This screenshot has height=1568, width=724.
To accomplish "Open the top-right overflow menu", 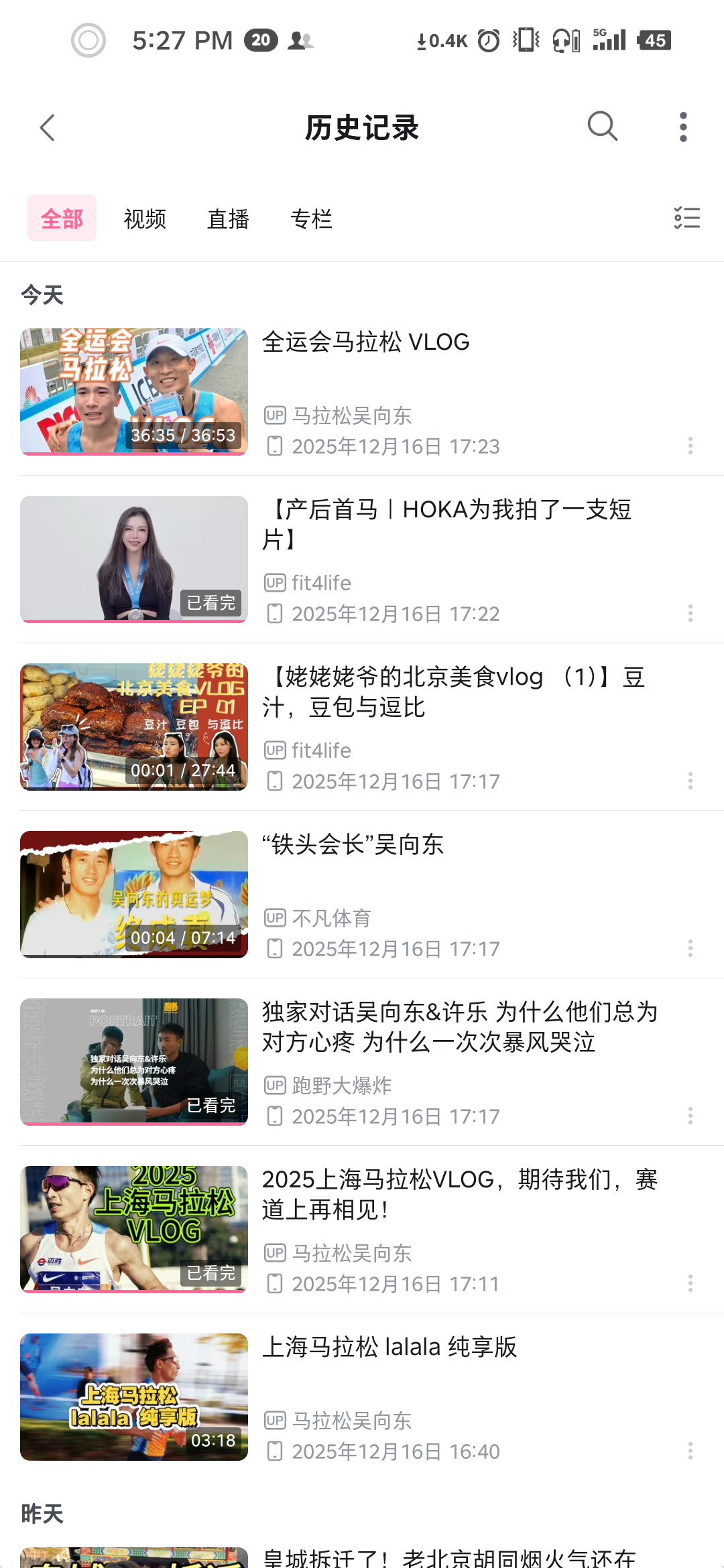I will click(x=683, y=127).
